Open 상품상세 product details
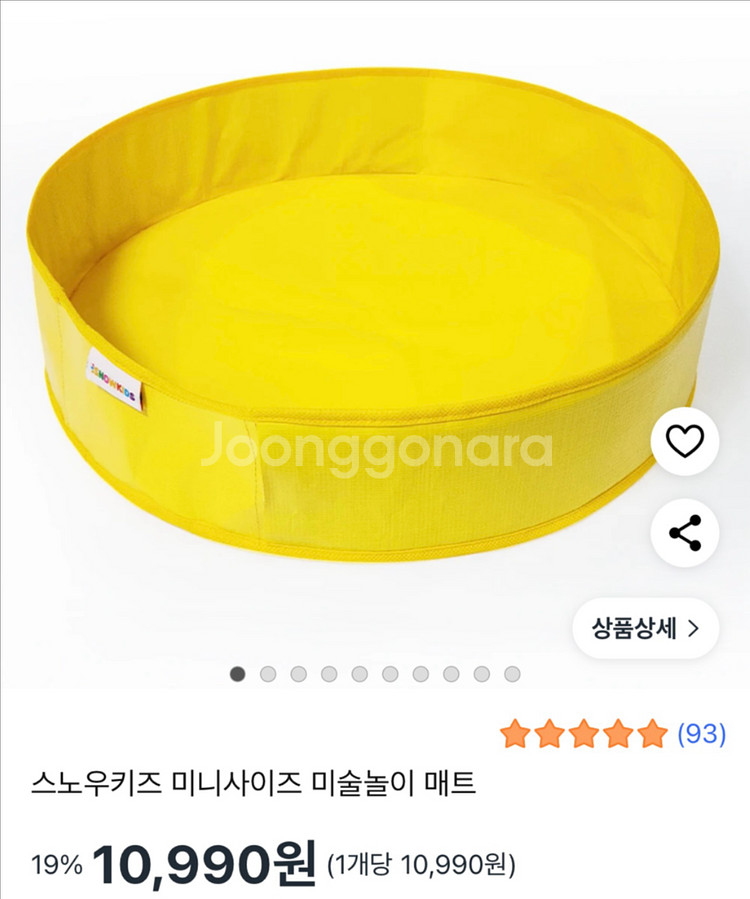The width and height of the screenshot is (750, 899). 646,628
